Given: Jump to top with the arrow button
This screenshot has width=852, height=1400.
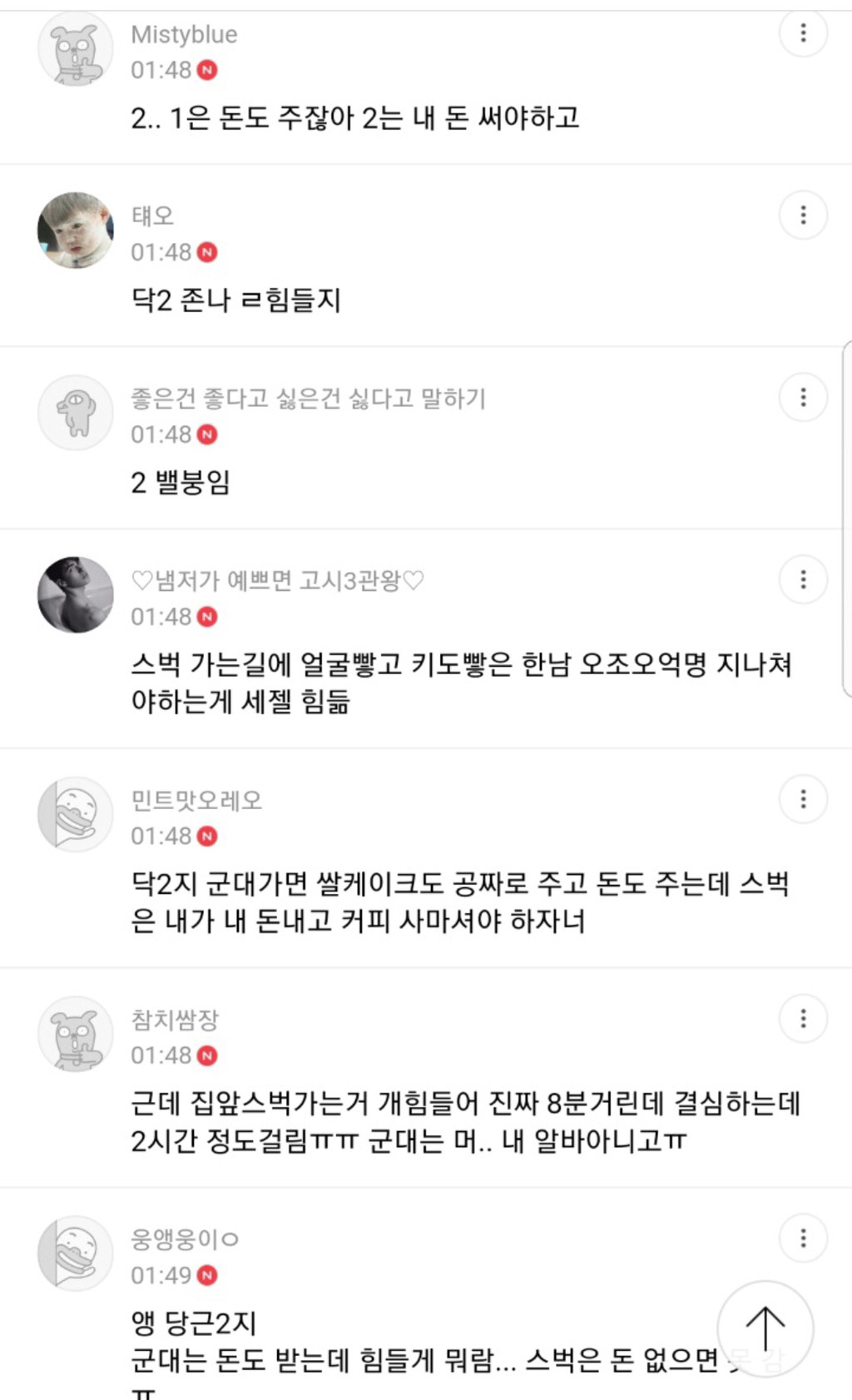Looking at the screenshot, I should 765,1328.
